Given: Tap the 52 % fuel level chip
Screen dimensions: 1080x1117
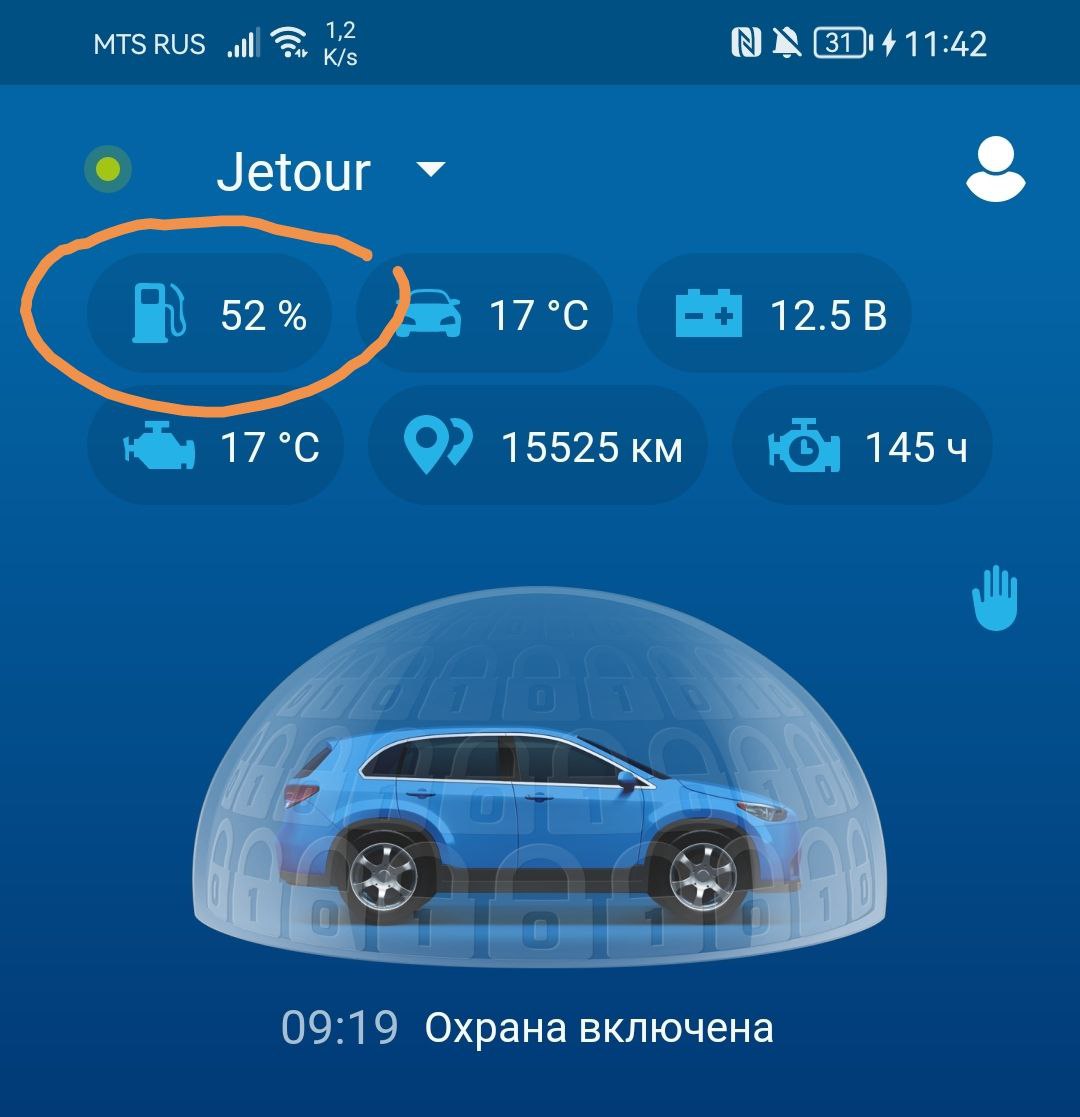Looking at the screenshot, I should 218,316.
